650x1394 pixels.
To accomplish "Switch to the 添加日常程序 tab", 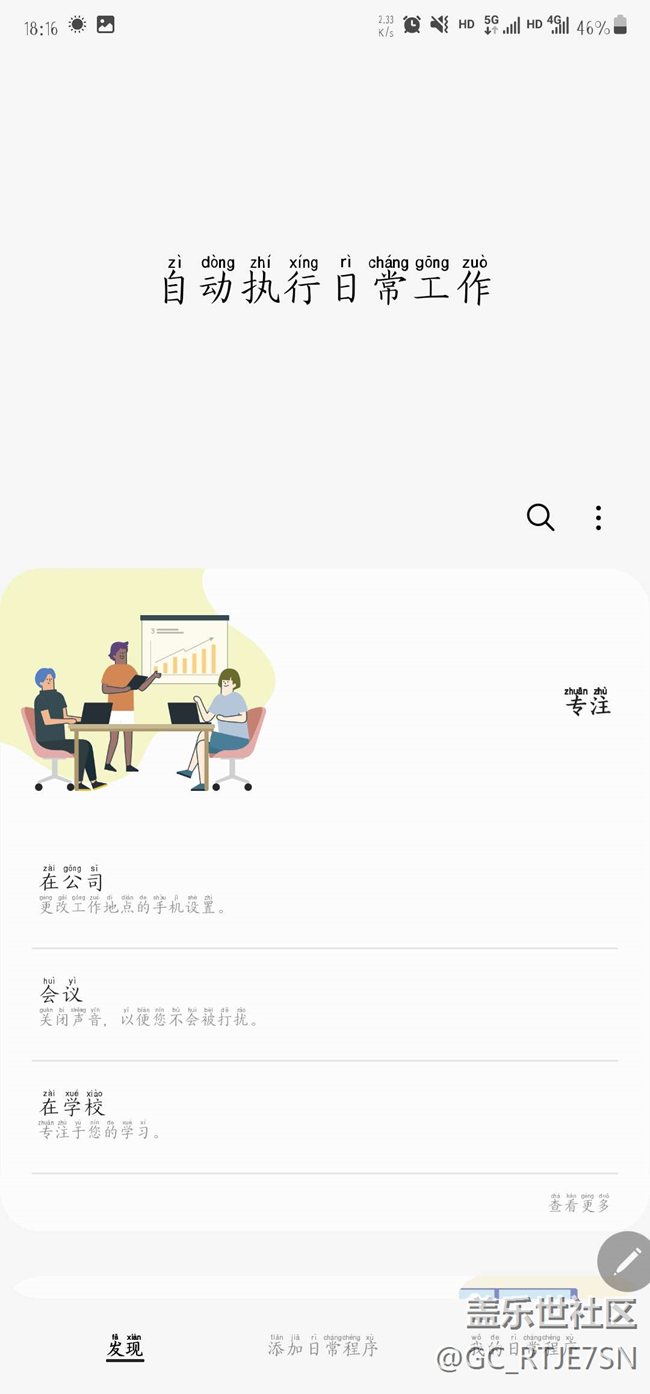I will [x=322, y=1347].
